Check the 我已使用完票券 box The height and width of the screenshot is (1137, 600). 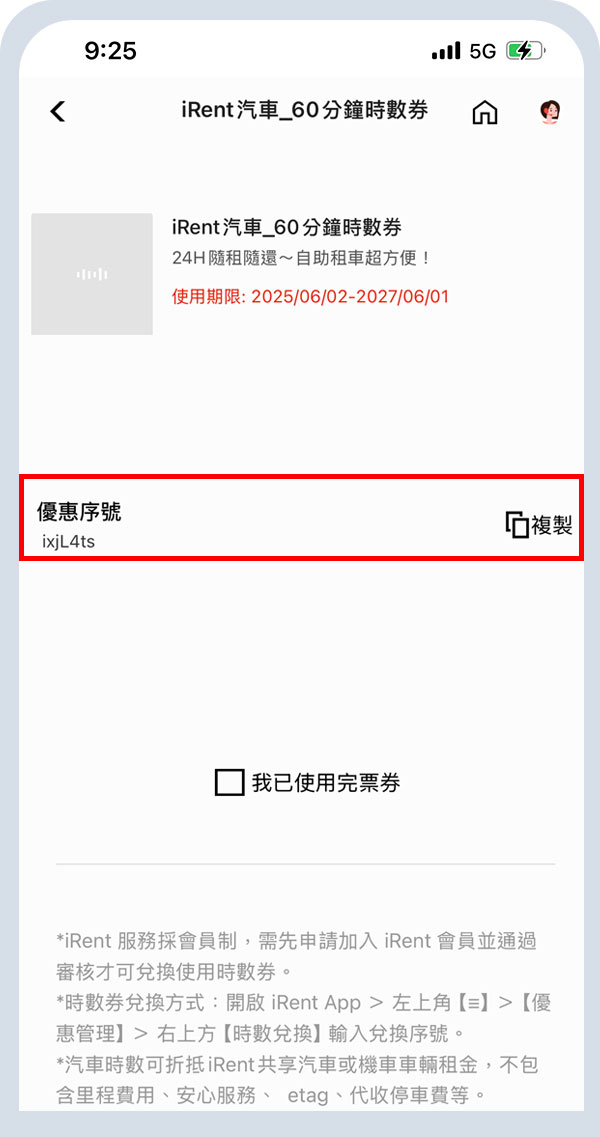click(x=230, y=783)
